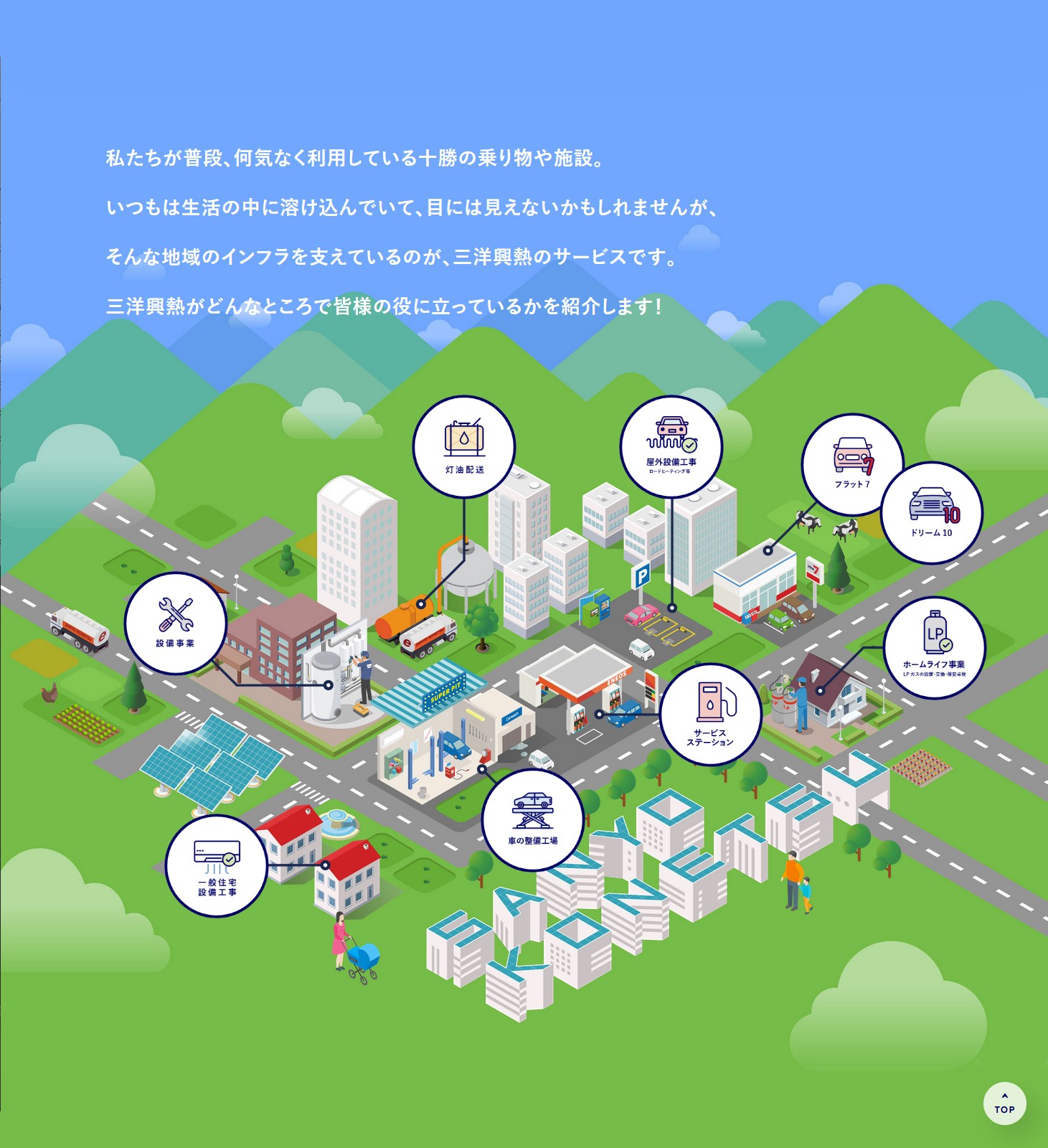
Task: Open the 設備事業 wrench bubble
Action: [176, 623]
